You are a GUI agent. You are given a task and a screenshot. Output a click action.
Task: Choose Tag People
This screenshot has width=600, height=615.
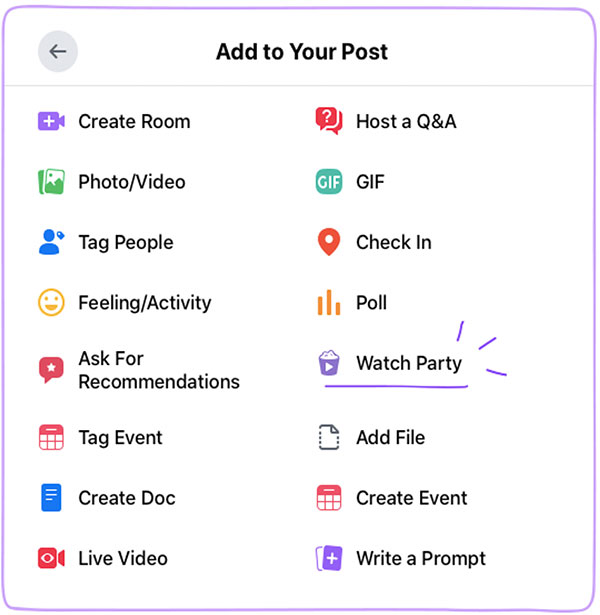(125, 242)
